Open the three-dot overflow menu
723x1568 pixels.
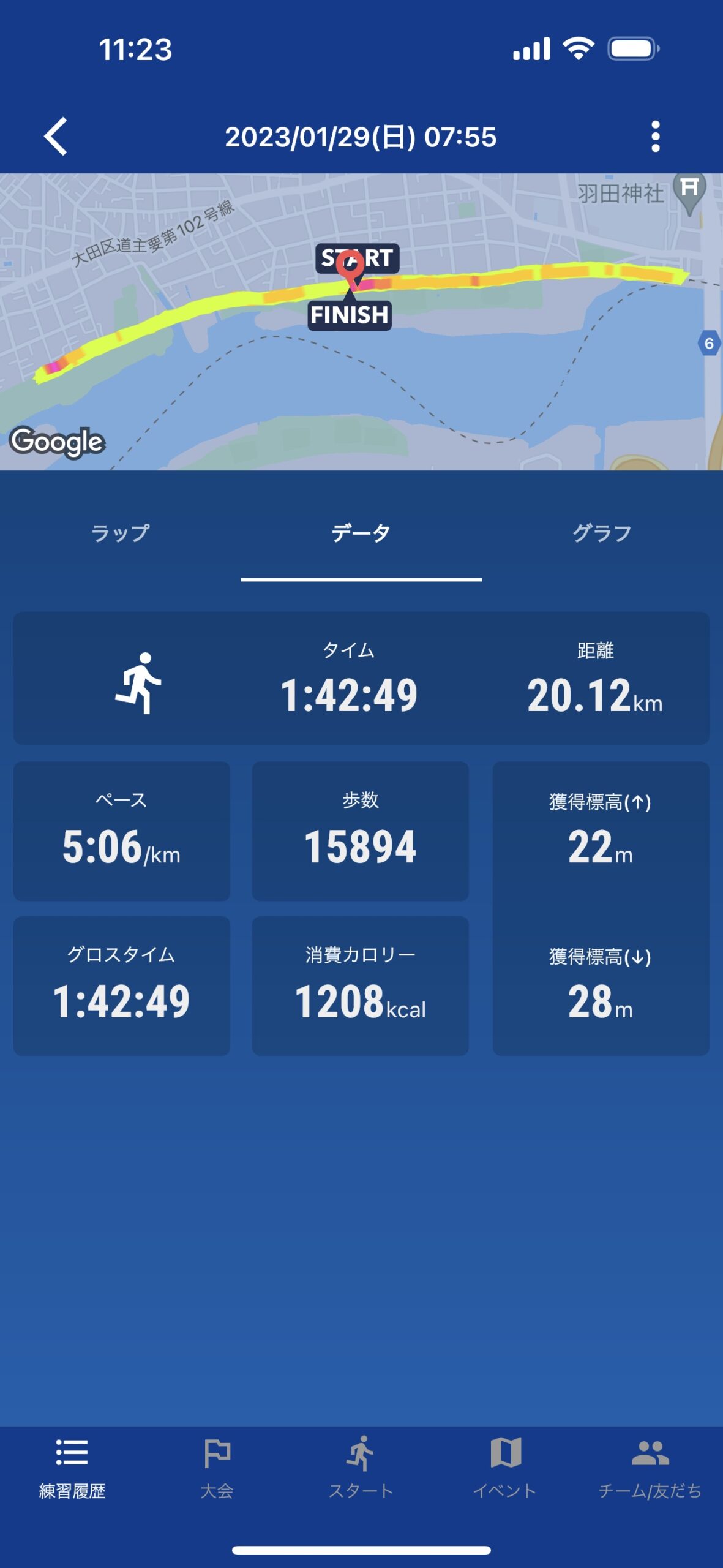655,136
